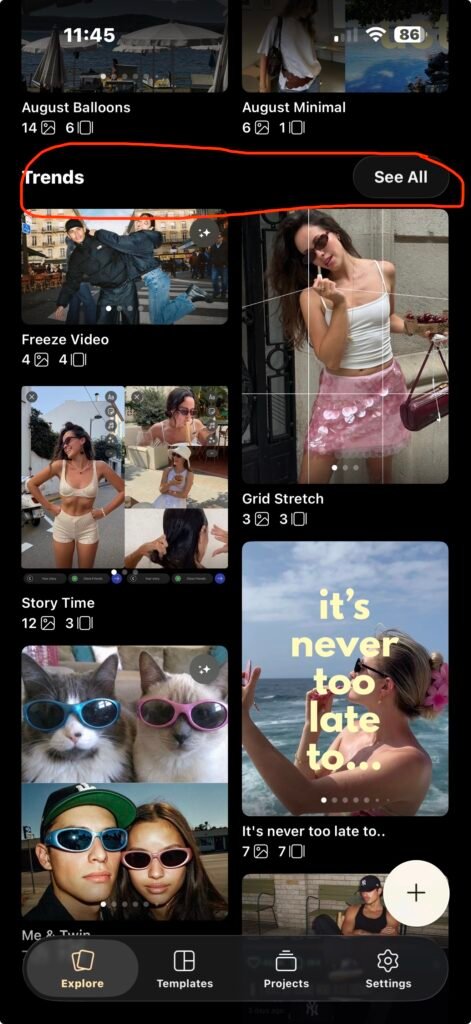The height and width of the screenshot is (1024, 471).
Task: Switch to the Templates tab
Action: (184, 970)
